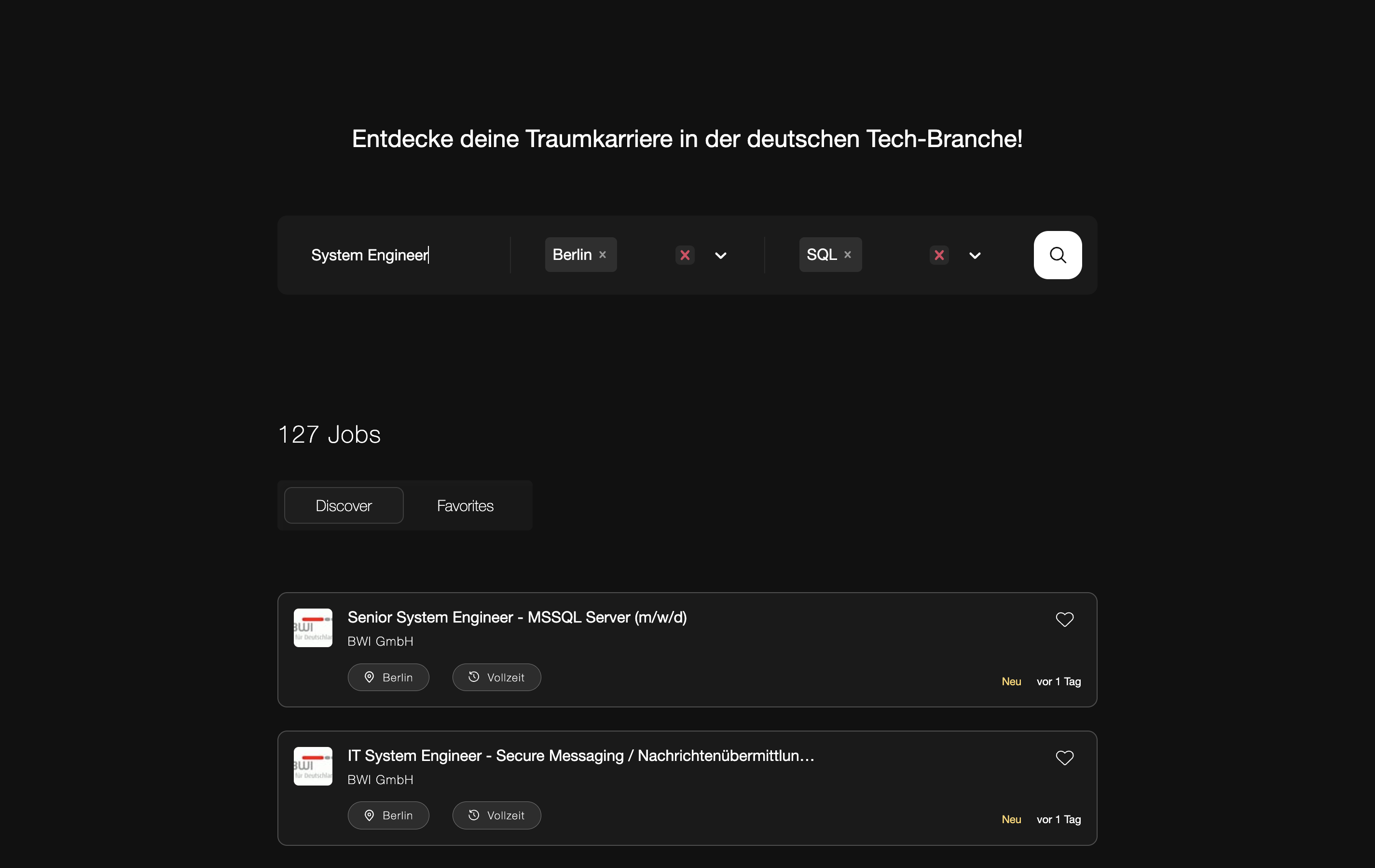The image size is (1375, 868).
Task: Run the search with magnifier button
Action: [x=1058, y=255]
